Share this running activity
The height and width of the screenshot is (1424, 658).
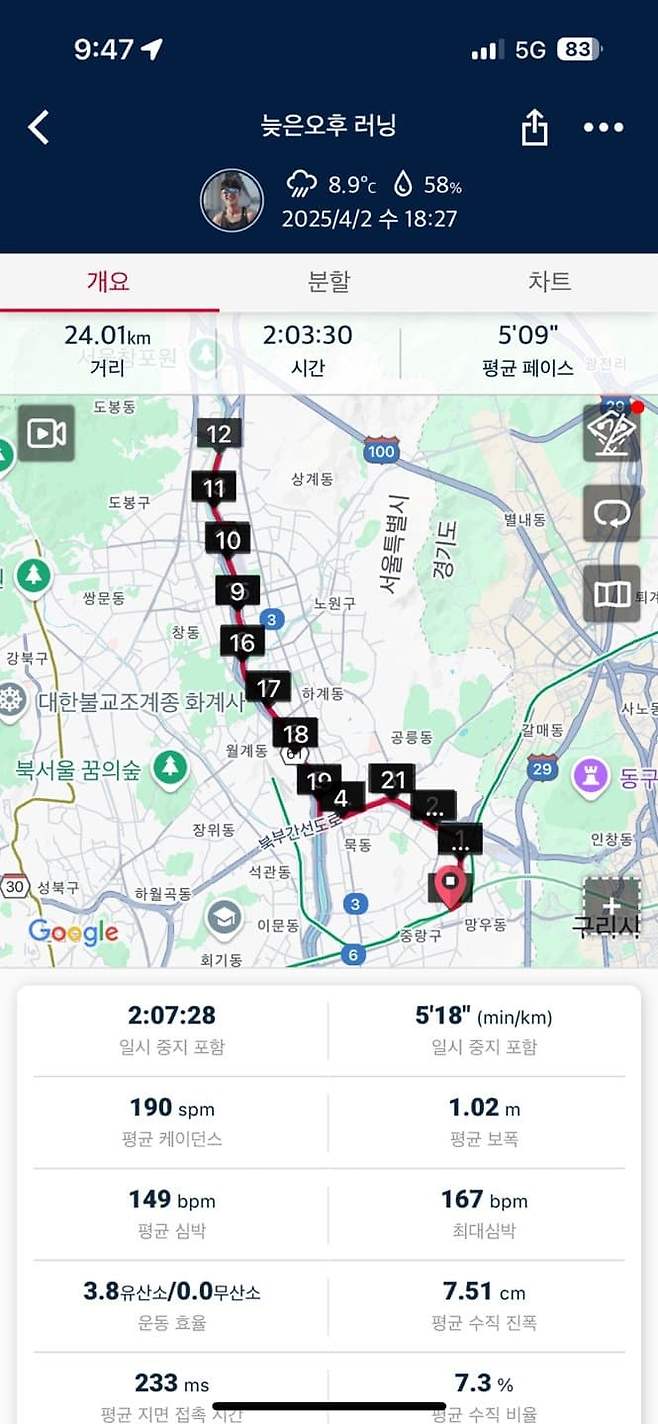tap(535, 128)
